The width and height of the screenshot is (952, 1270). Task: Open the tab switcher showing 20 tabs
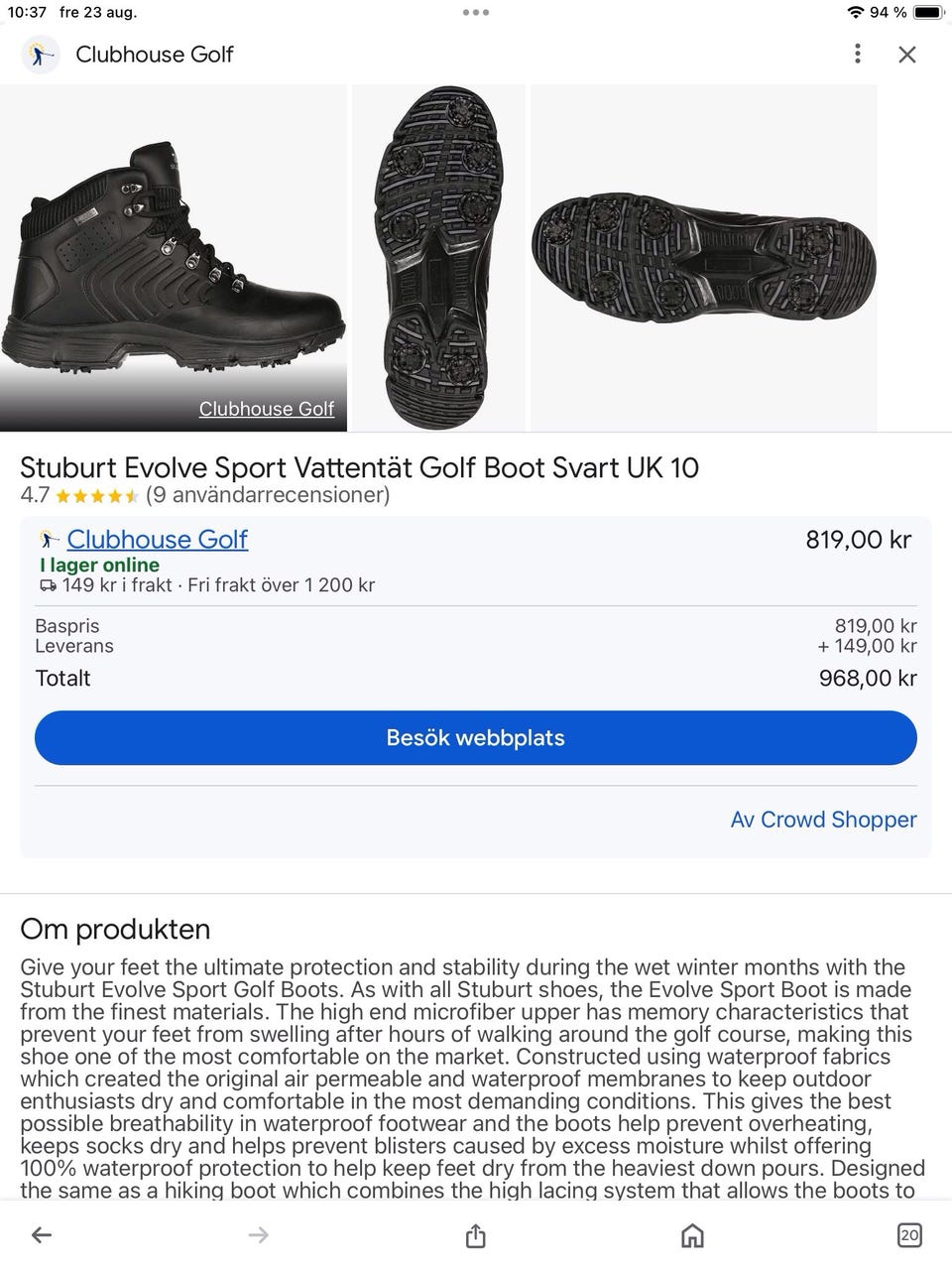point(908,1234)
